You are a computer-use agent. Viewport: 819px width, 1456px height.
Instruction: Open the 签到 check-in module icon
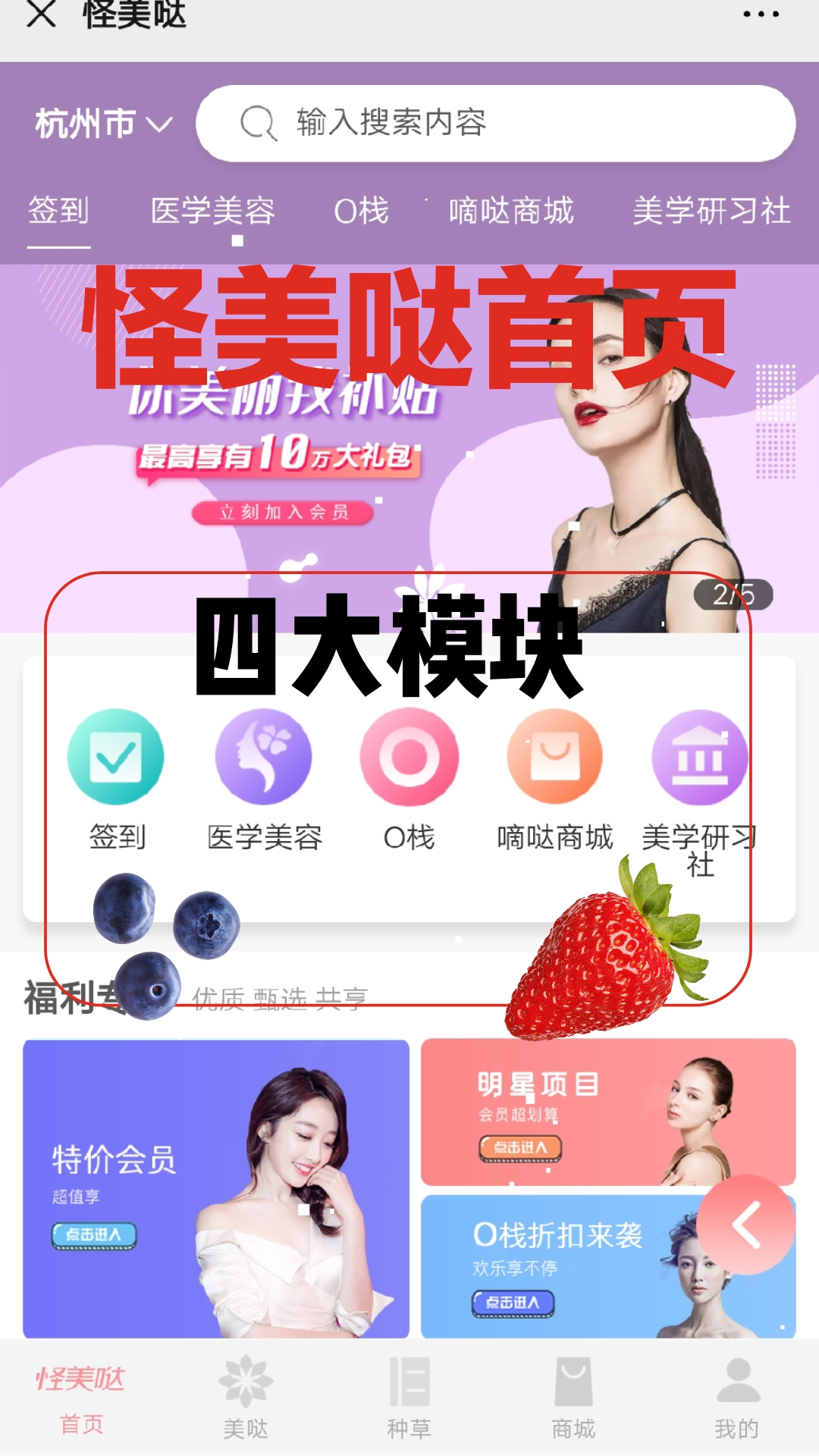[x=115, y=758]
